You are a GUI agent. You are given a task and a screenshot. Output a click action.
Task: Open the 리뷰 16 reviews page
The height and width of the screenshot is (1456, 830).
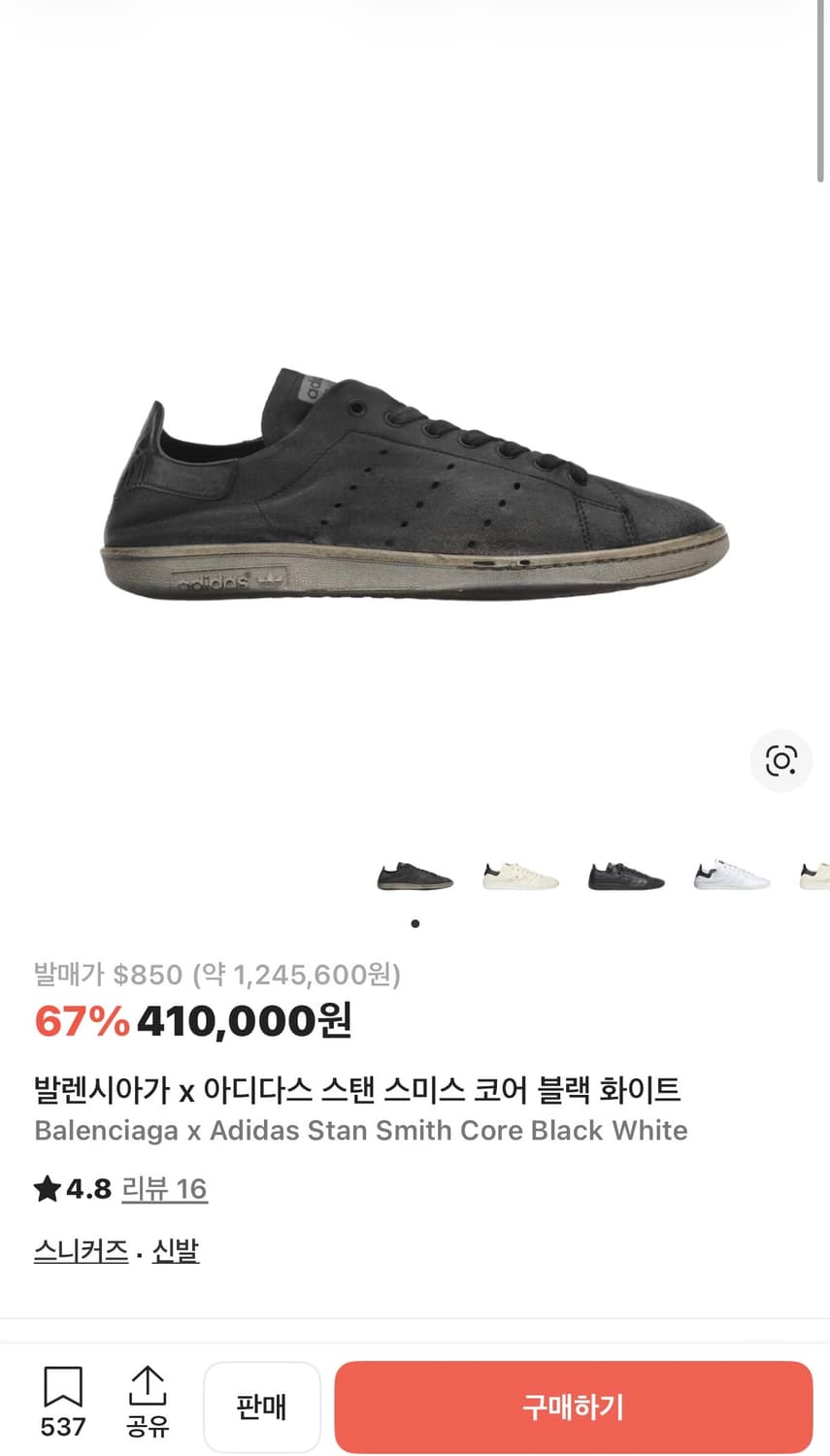165,1187
